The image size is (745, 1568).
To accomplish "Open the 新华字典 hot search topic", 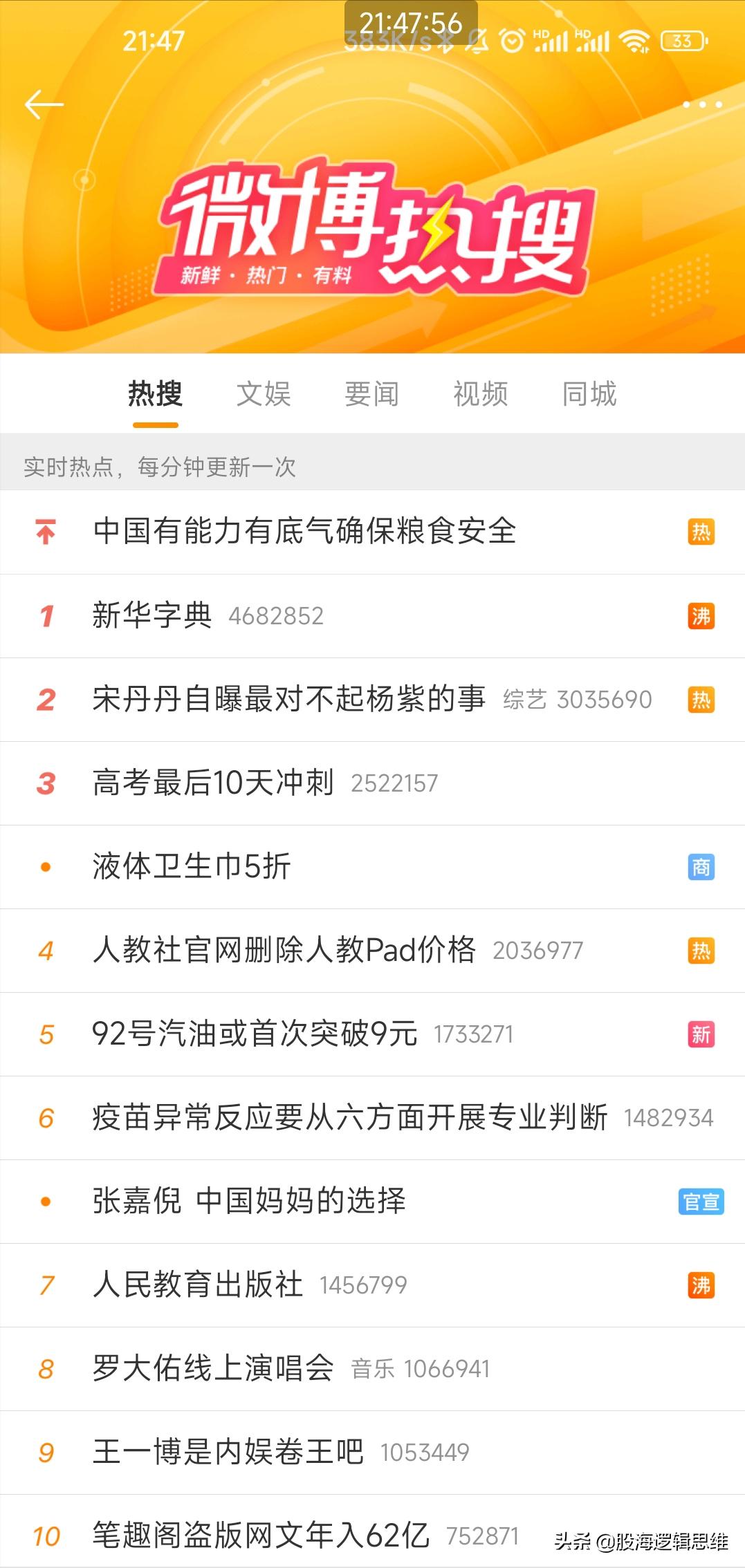I will click(152, 615).
